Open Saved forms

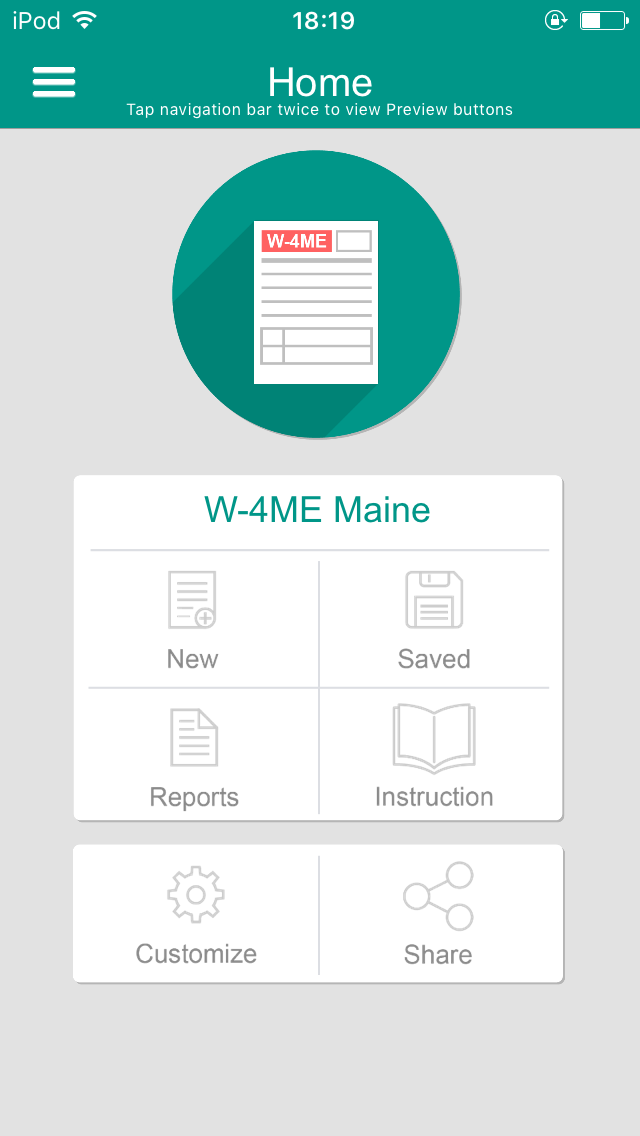point(434,622)
